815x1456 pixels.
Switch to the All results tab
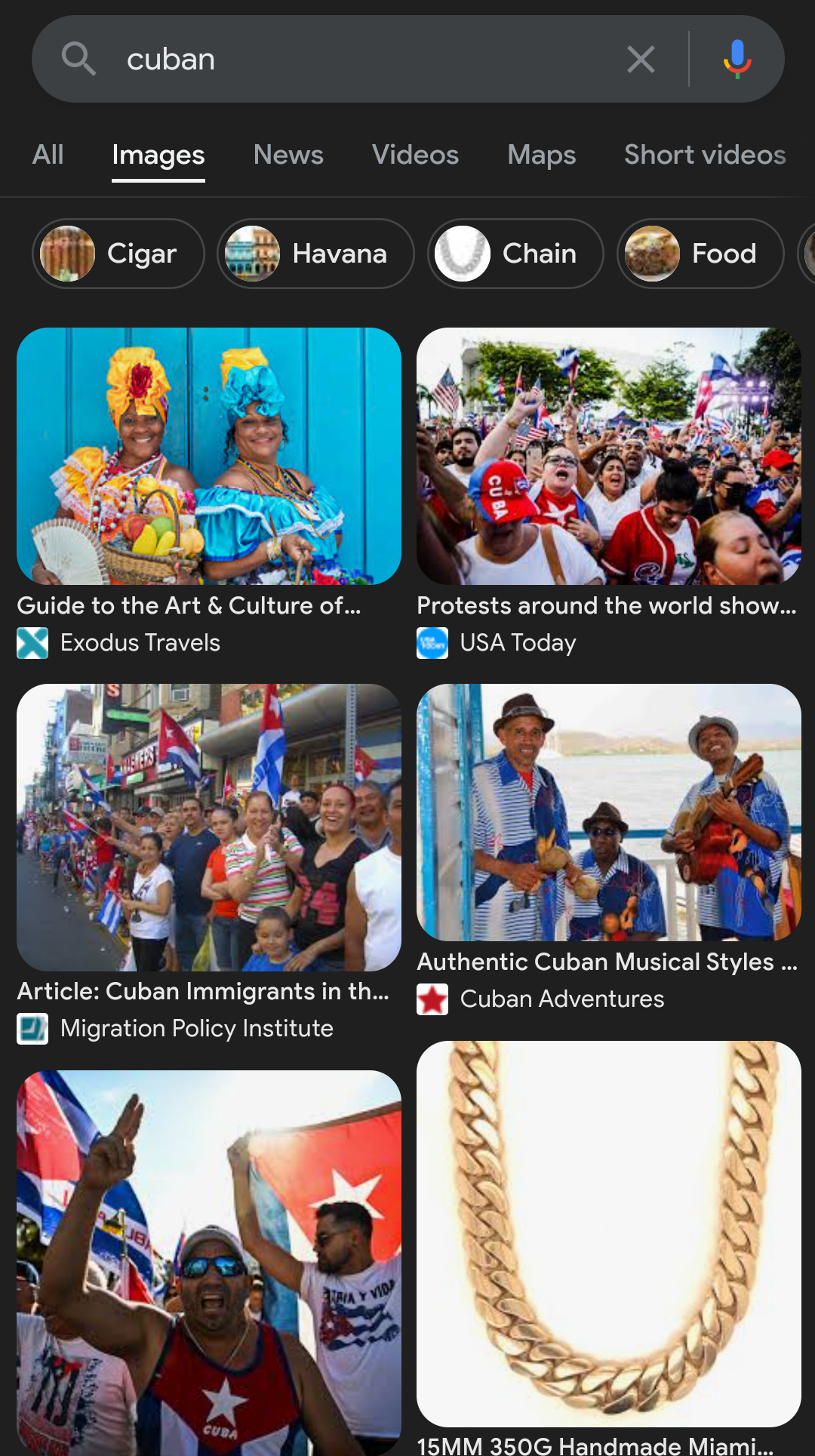48,155
